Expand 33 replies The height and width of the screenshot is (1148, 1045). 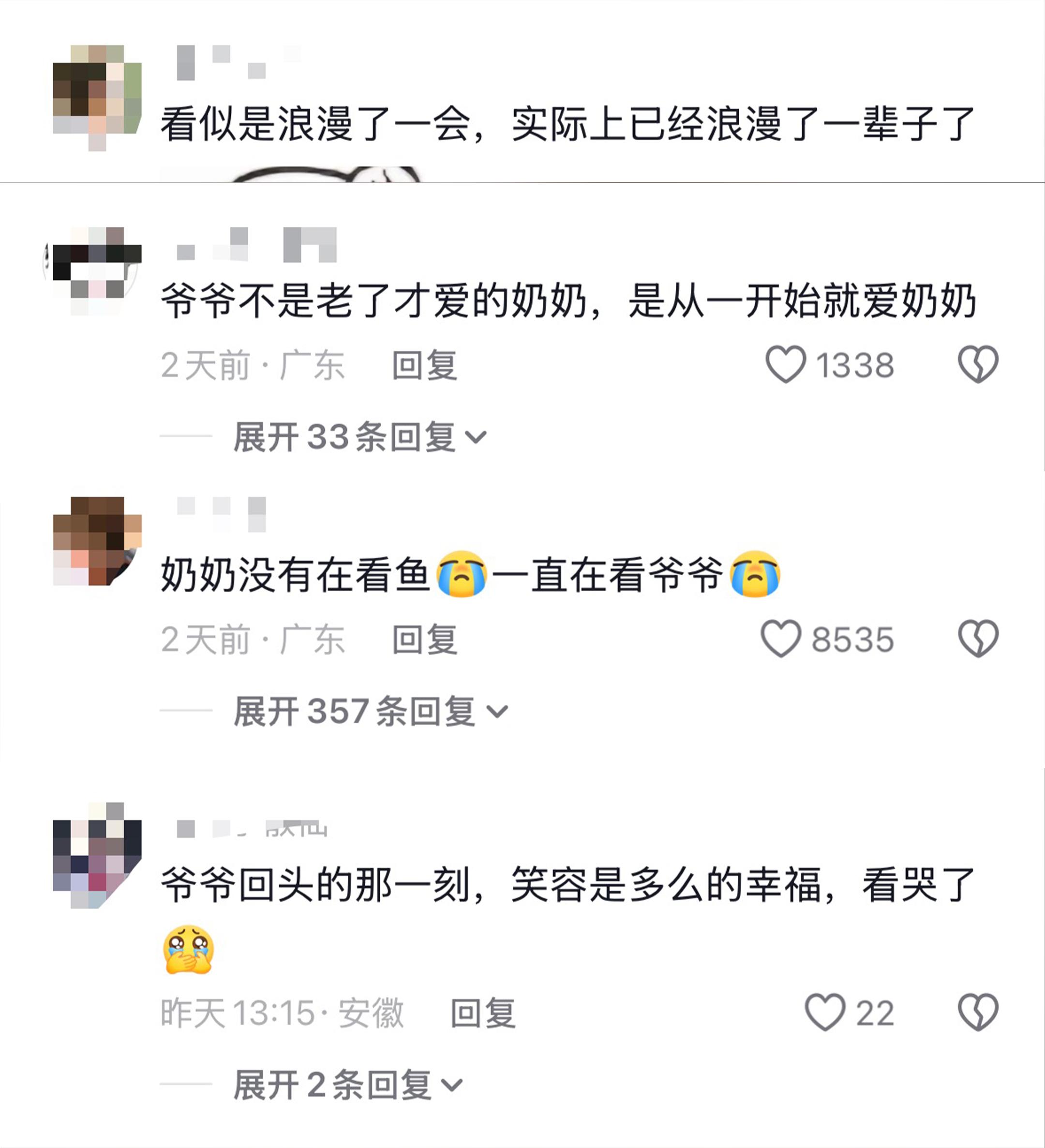pyautogui.click(x=360, y=437)
